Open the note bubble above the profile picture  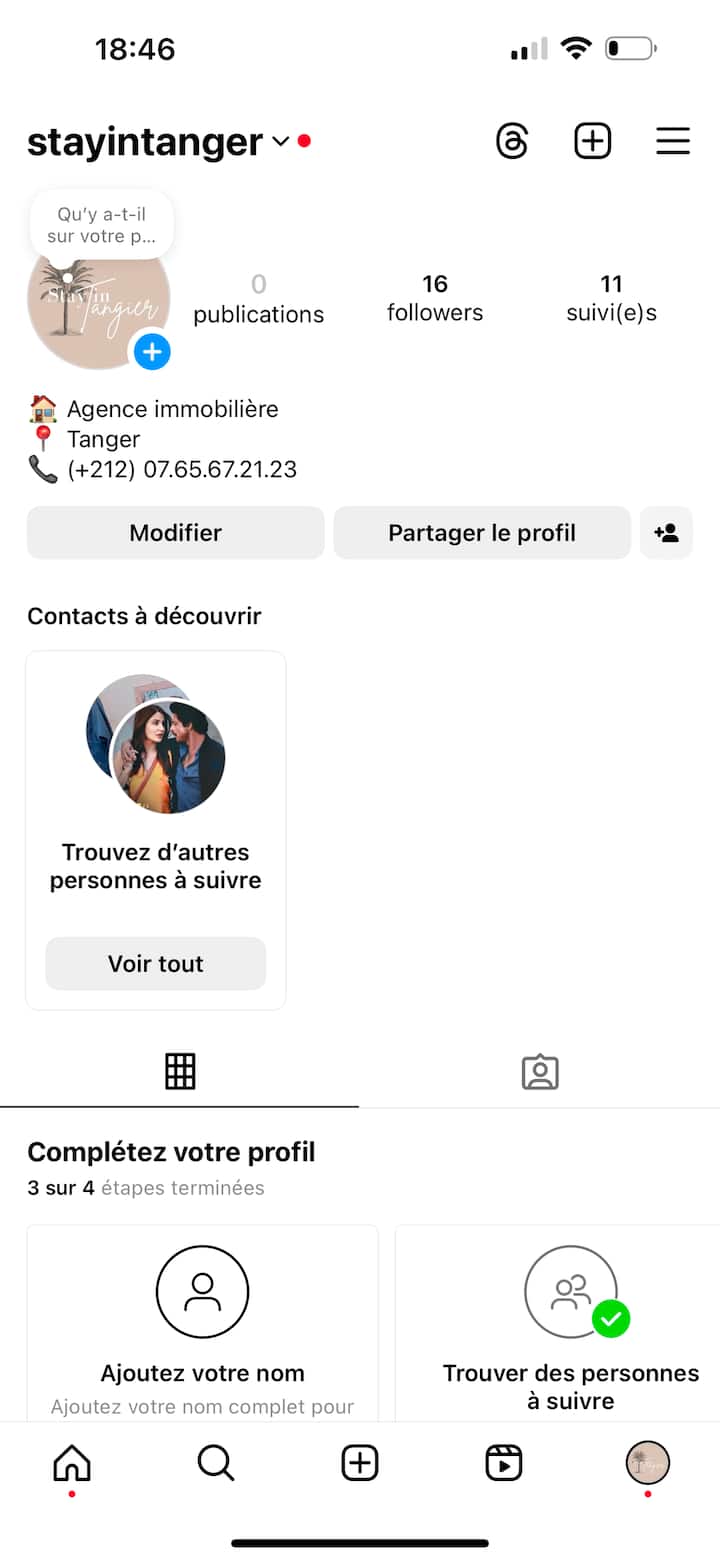coord(101,225)
